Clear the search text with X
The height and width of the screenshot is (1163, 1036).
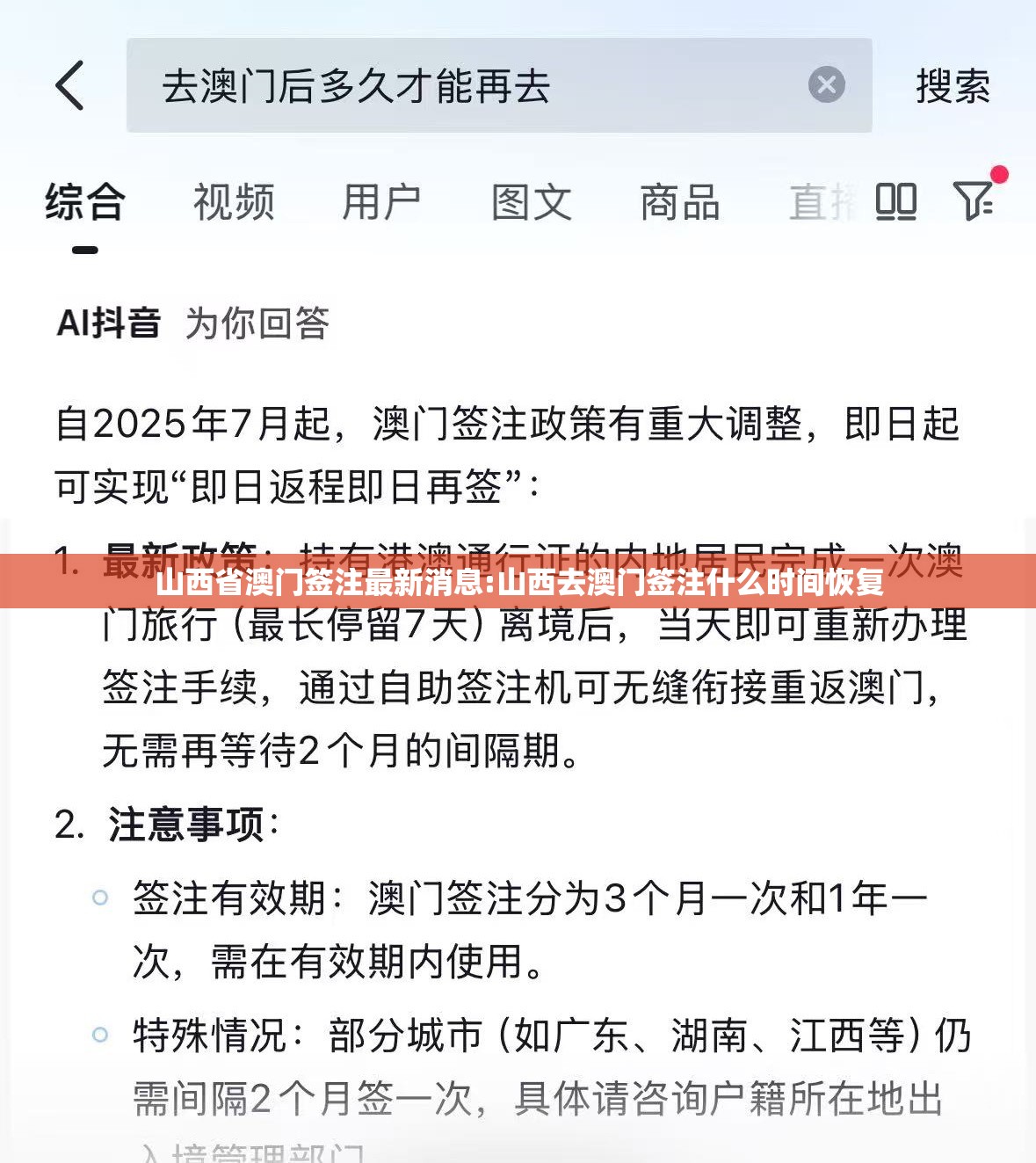tap(826, 85)
